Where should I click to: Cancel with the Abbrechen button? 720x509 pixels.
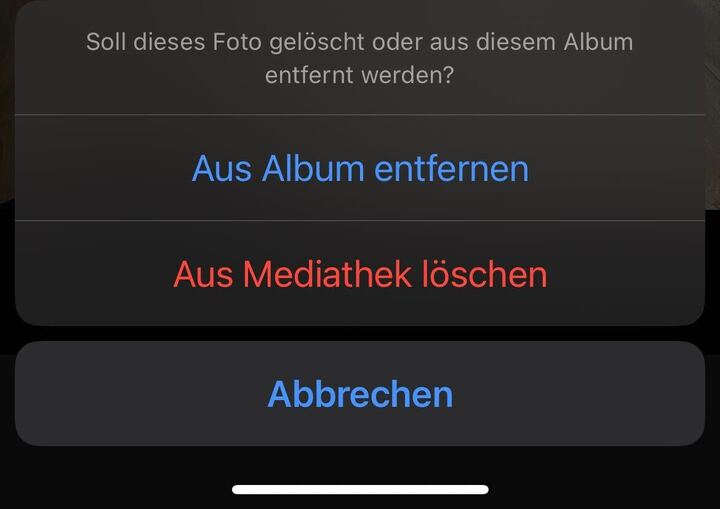click(360, 394)
